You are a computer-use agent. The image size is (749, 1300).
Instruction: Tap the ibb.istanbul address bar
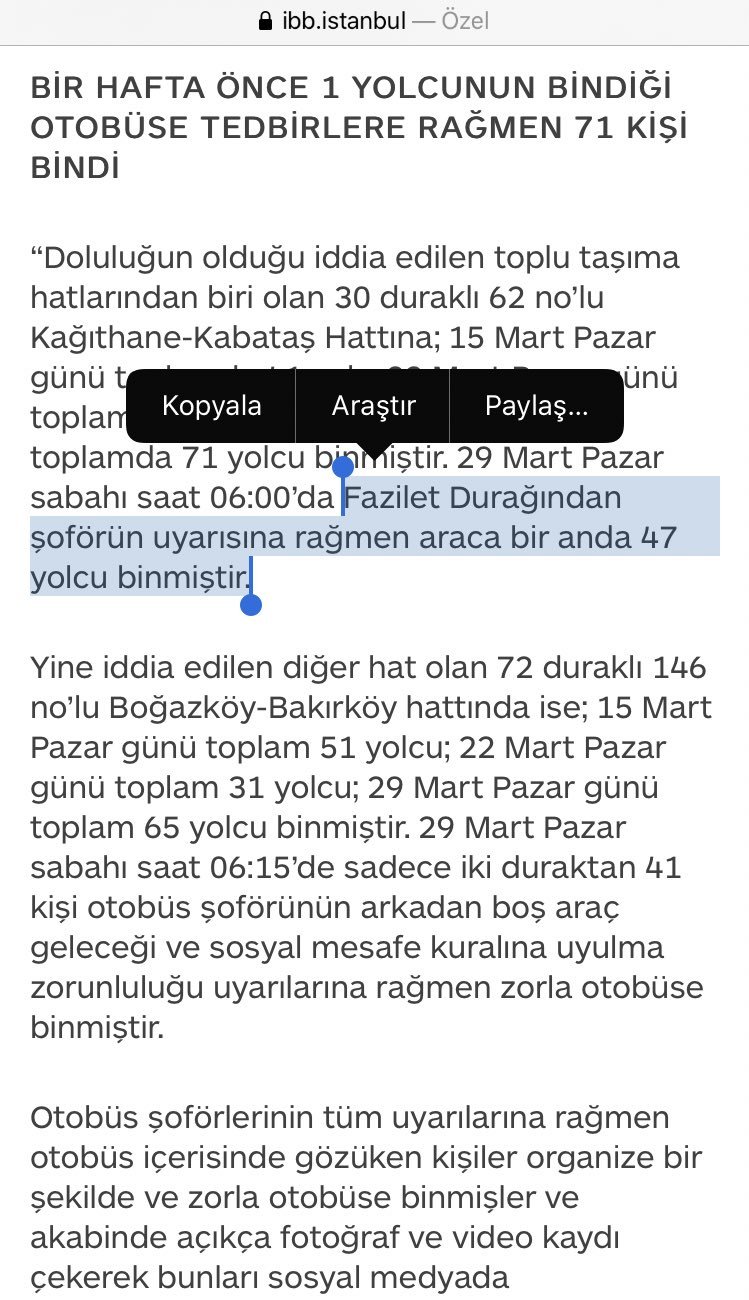(x=373, y=21)
